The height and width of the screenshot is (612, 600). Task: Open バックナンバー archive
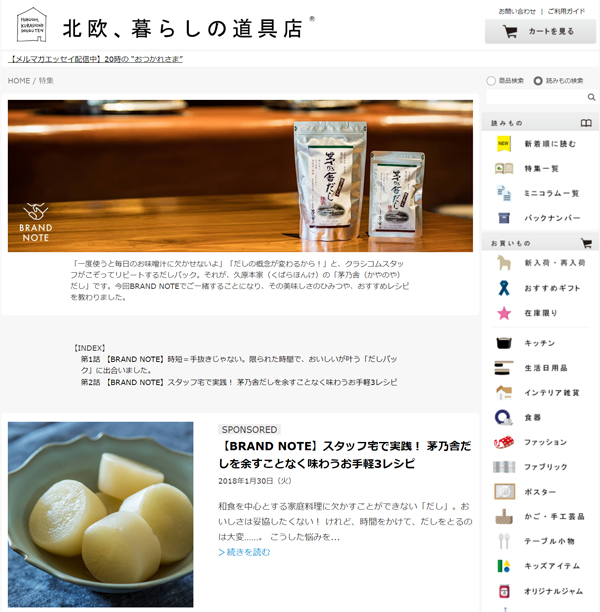tap(551, 216)
